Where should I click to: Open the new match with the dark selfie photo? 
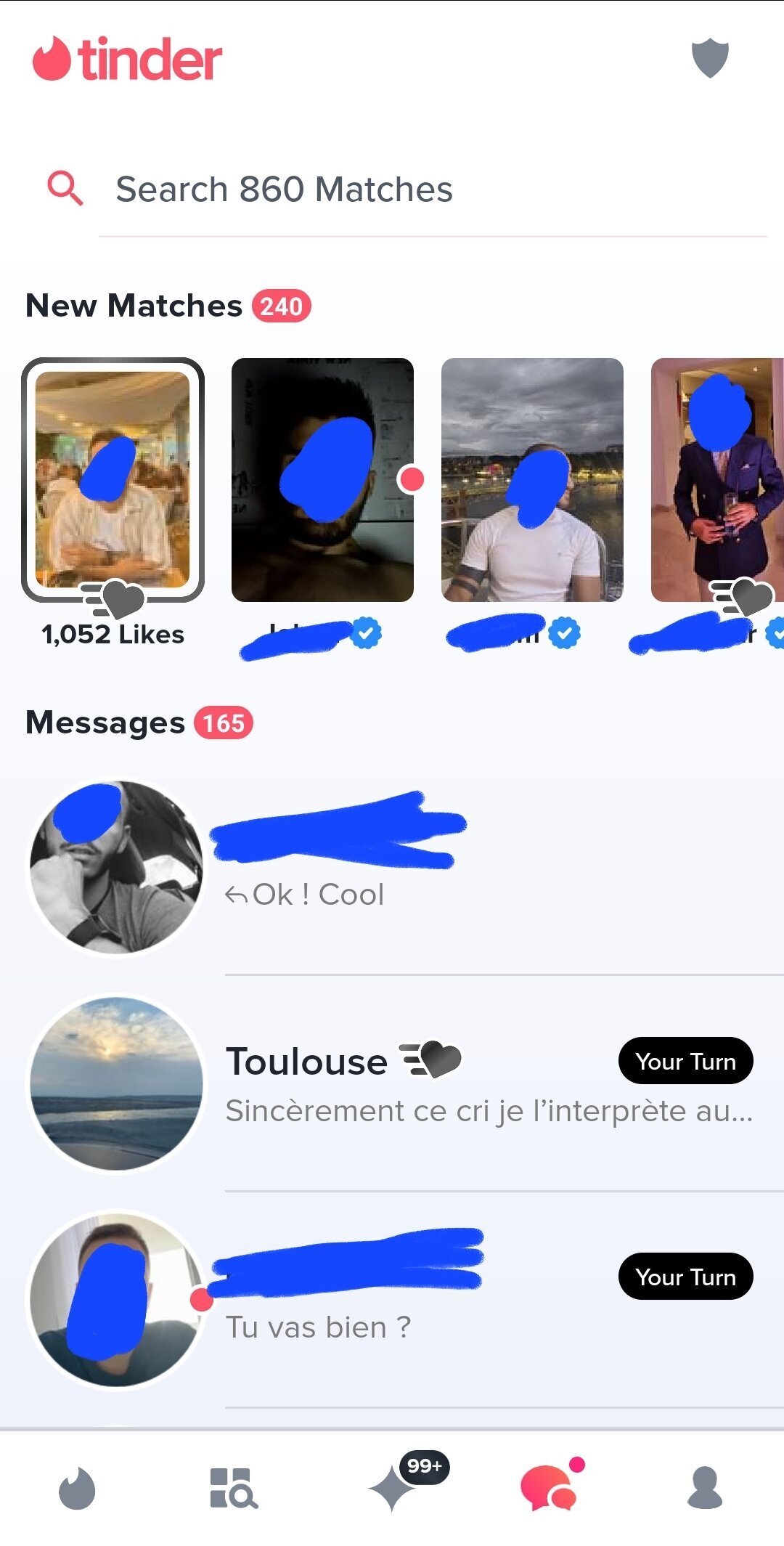click(322, 480)
